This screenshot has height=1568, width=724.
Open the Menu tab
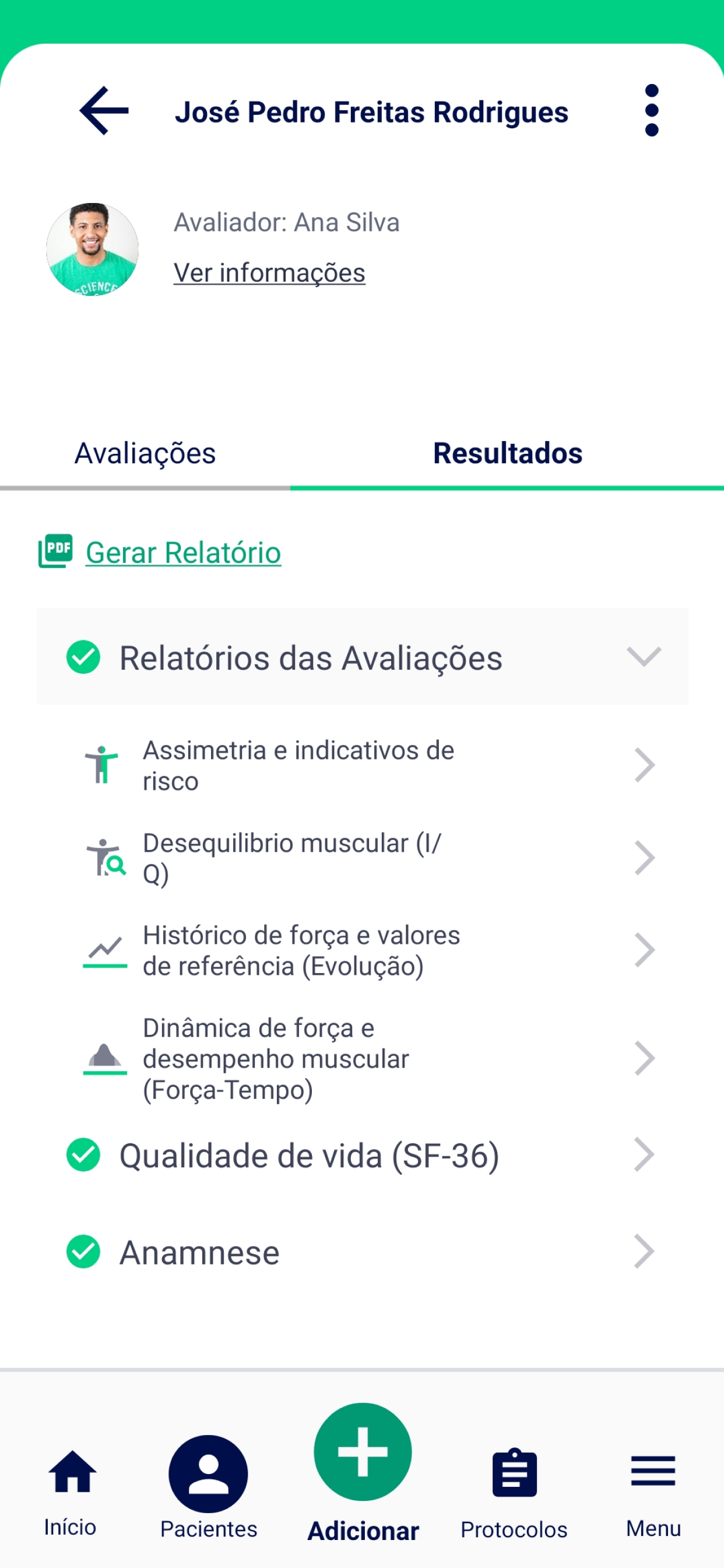coord(653,1492)
